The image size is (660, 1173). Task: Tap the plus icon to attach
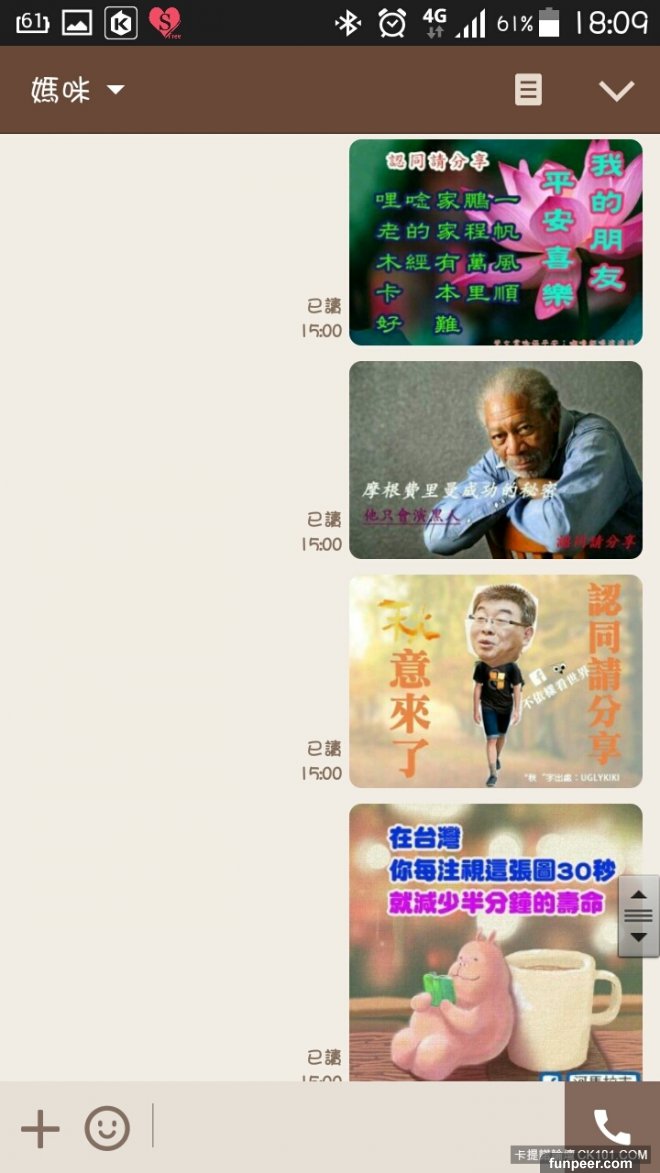pos(40,1129)
